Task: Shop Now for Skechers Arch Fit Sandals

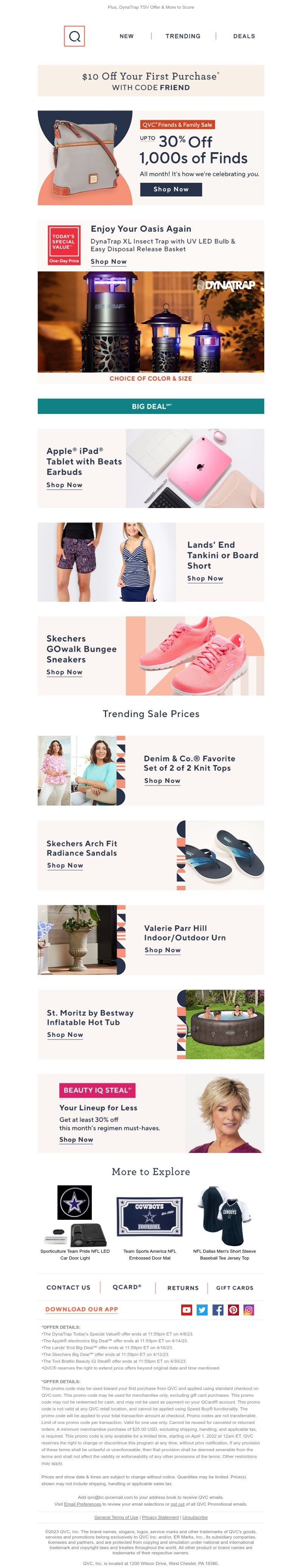Action: [x=65, y=865]
